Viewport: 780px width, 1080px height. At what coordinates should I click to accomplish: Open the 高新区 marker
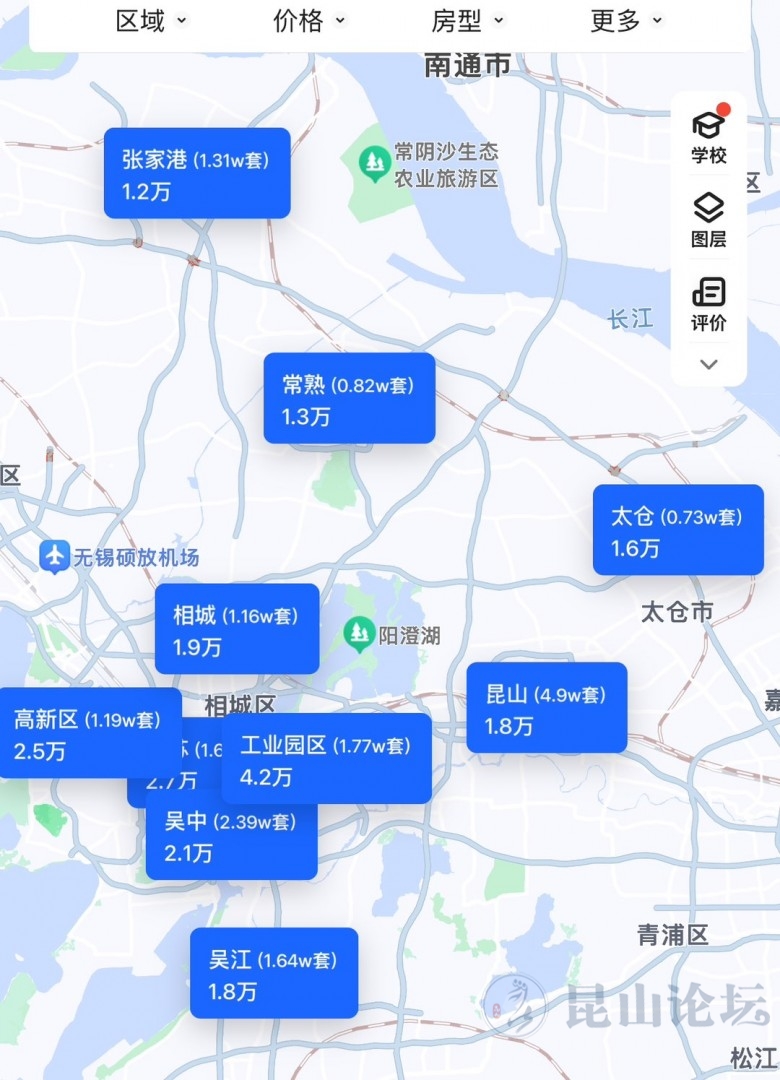coord(90,732)
